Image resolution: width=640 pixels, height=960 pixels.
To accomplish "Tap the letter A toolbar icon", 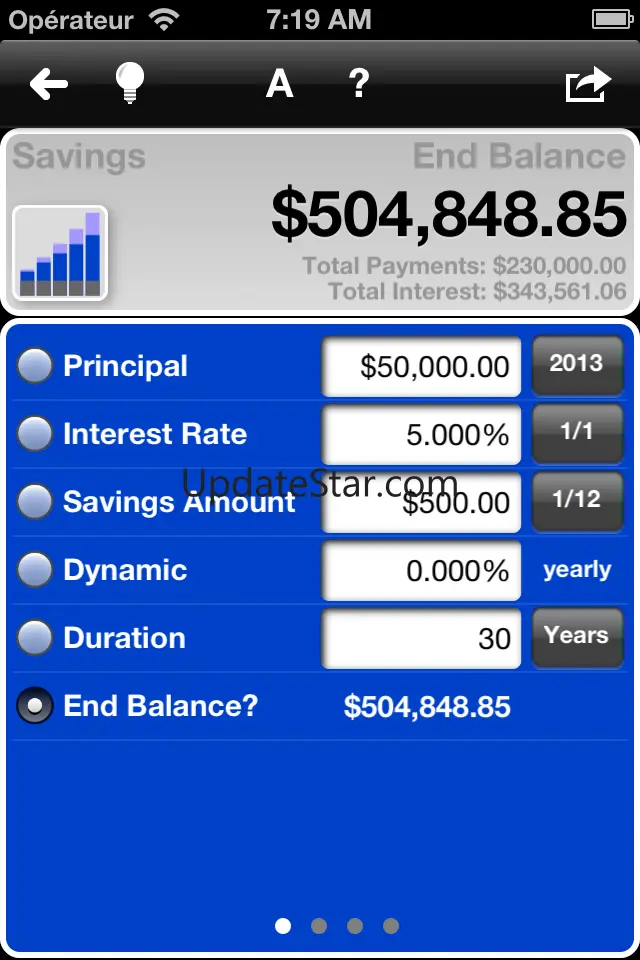I will coord(279,84).
